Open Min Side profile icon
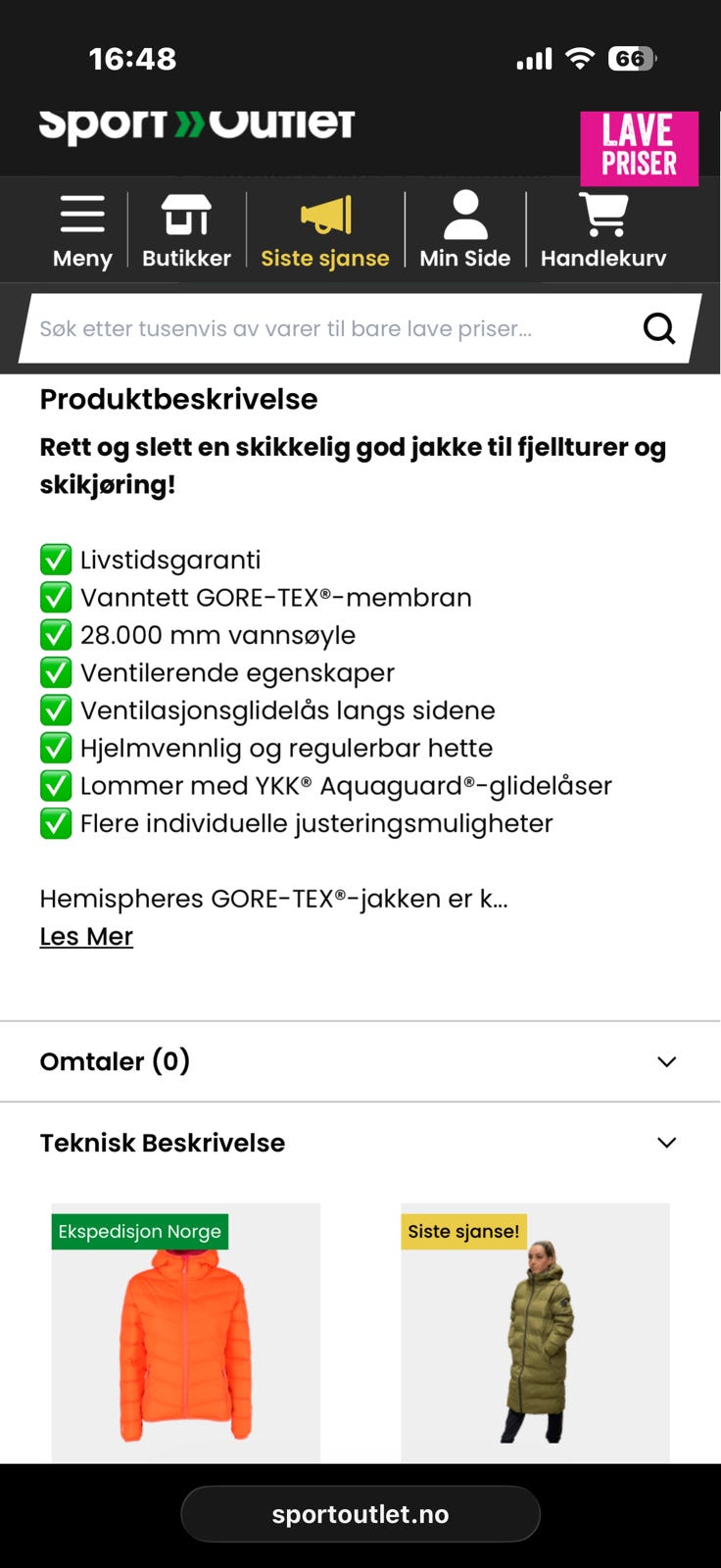 point(464,214)
